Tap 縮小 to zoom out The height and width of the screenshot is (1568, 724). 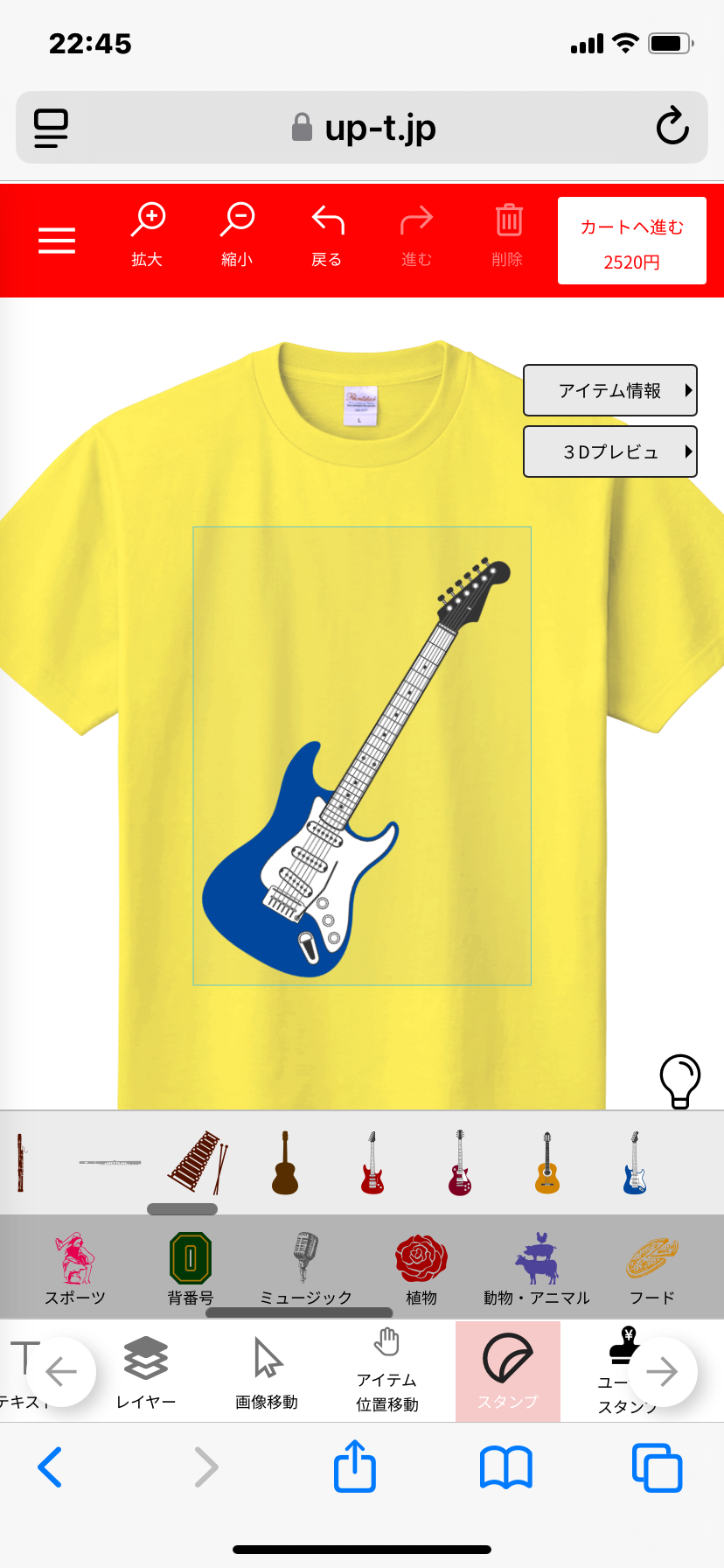coord(237,234)
